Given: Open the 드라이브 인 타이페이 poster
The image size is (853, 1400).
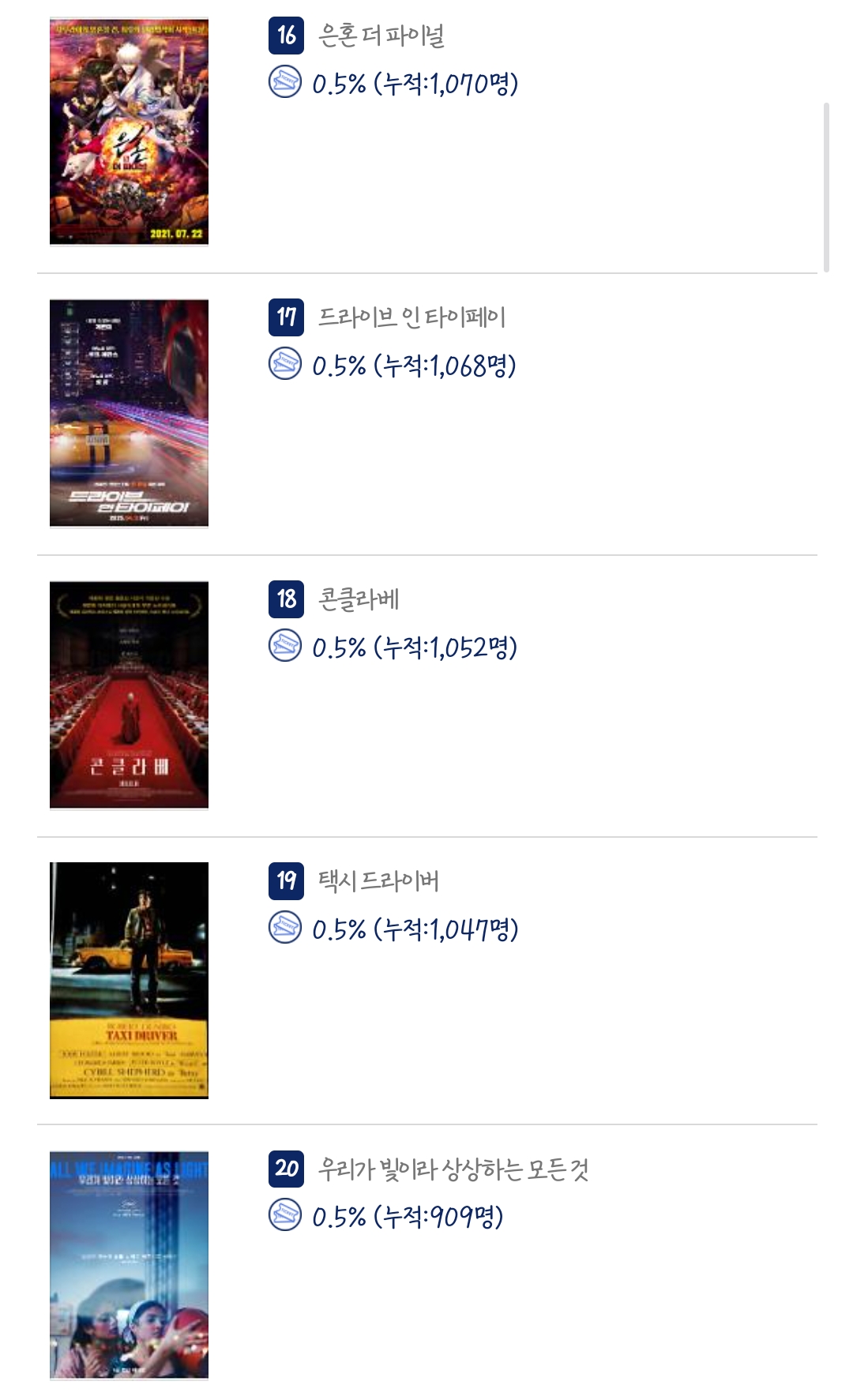Looking at the screenshot, I should [129, 413].
